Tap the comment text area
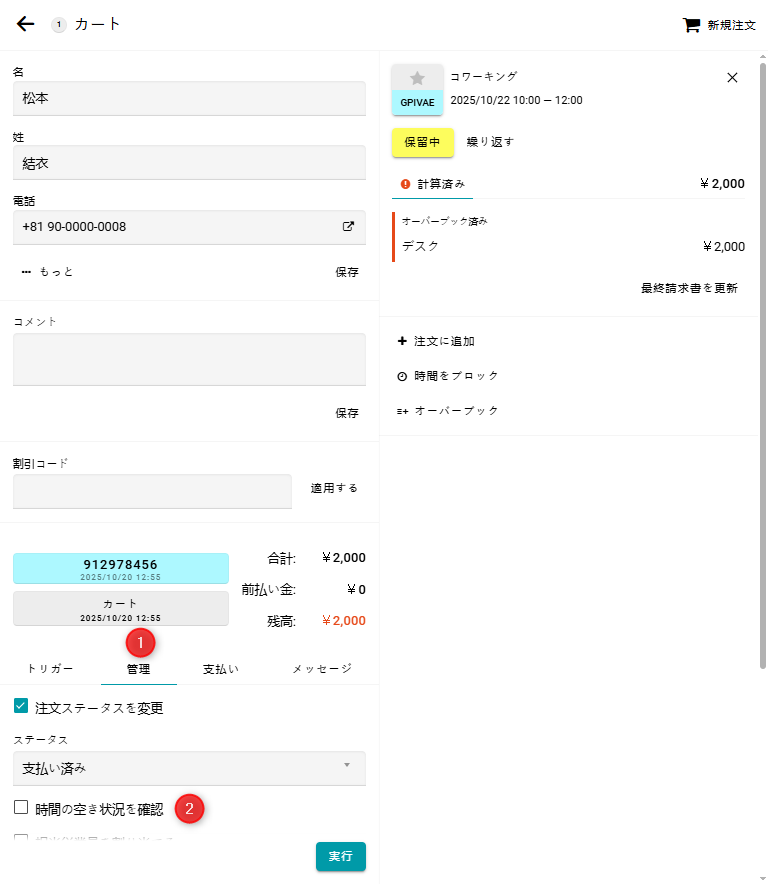Screen dimensions: 768x884 [x=189, y=359]
